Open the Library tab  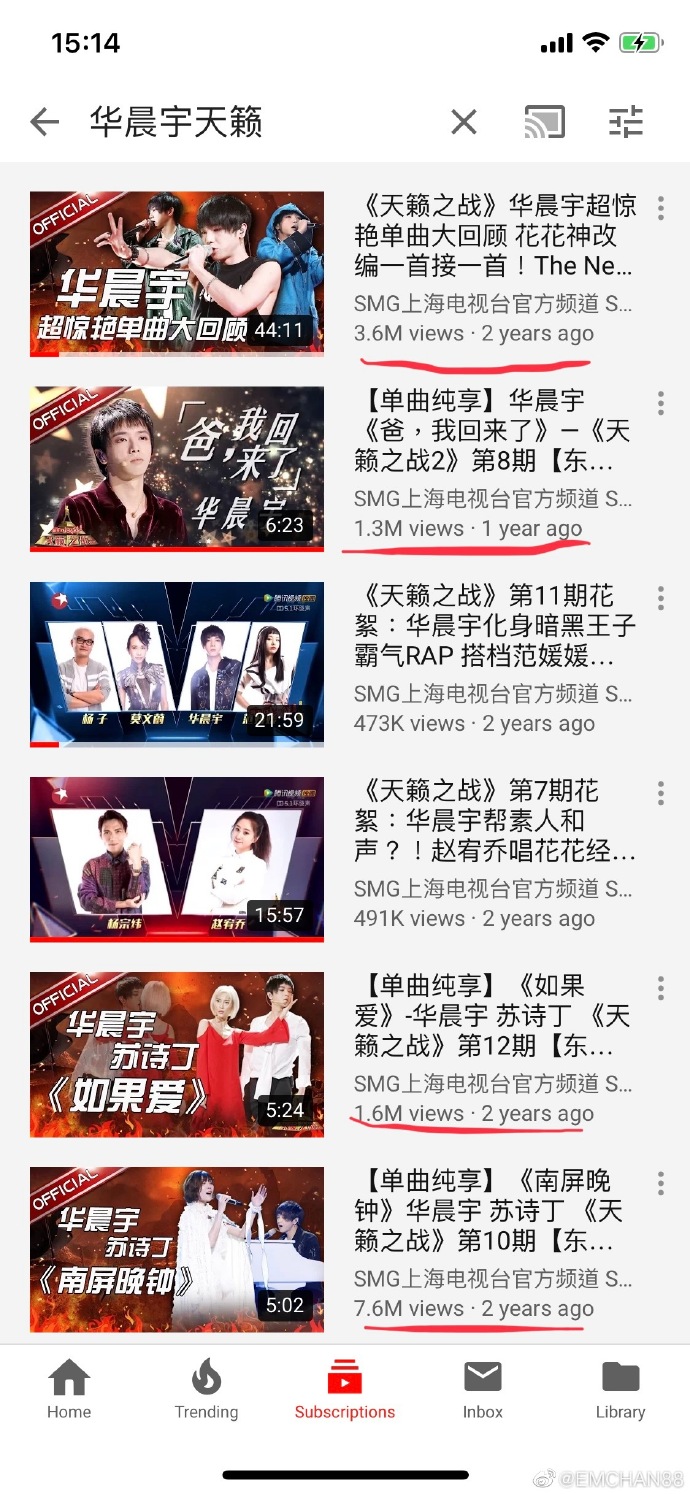pos(620,1390)
